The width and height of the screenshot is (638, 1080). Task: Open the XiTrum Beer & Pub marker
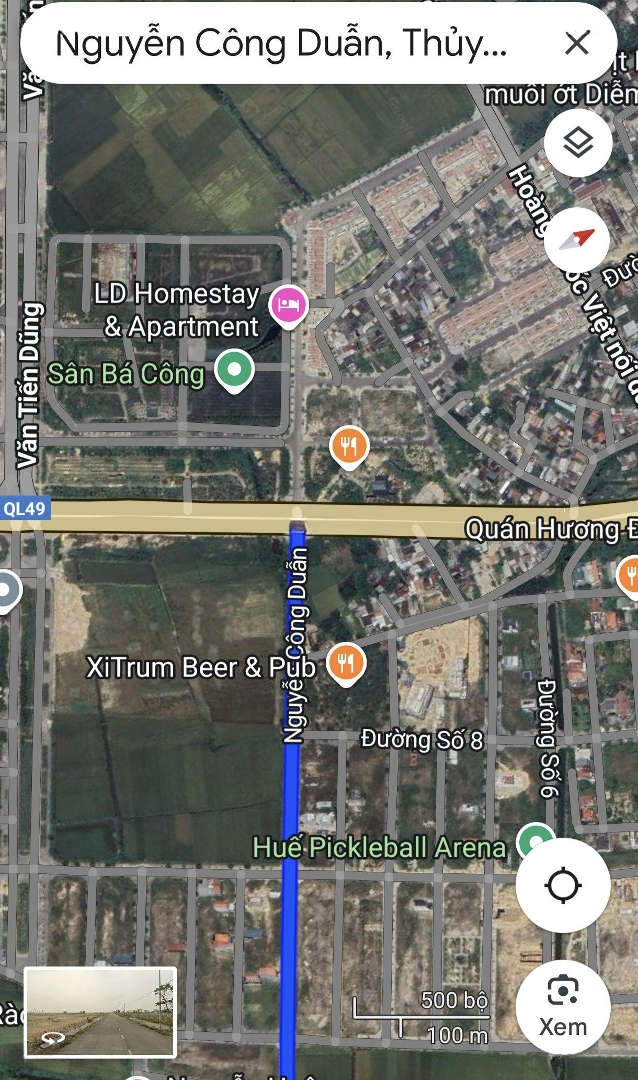(x=346, y=662)
